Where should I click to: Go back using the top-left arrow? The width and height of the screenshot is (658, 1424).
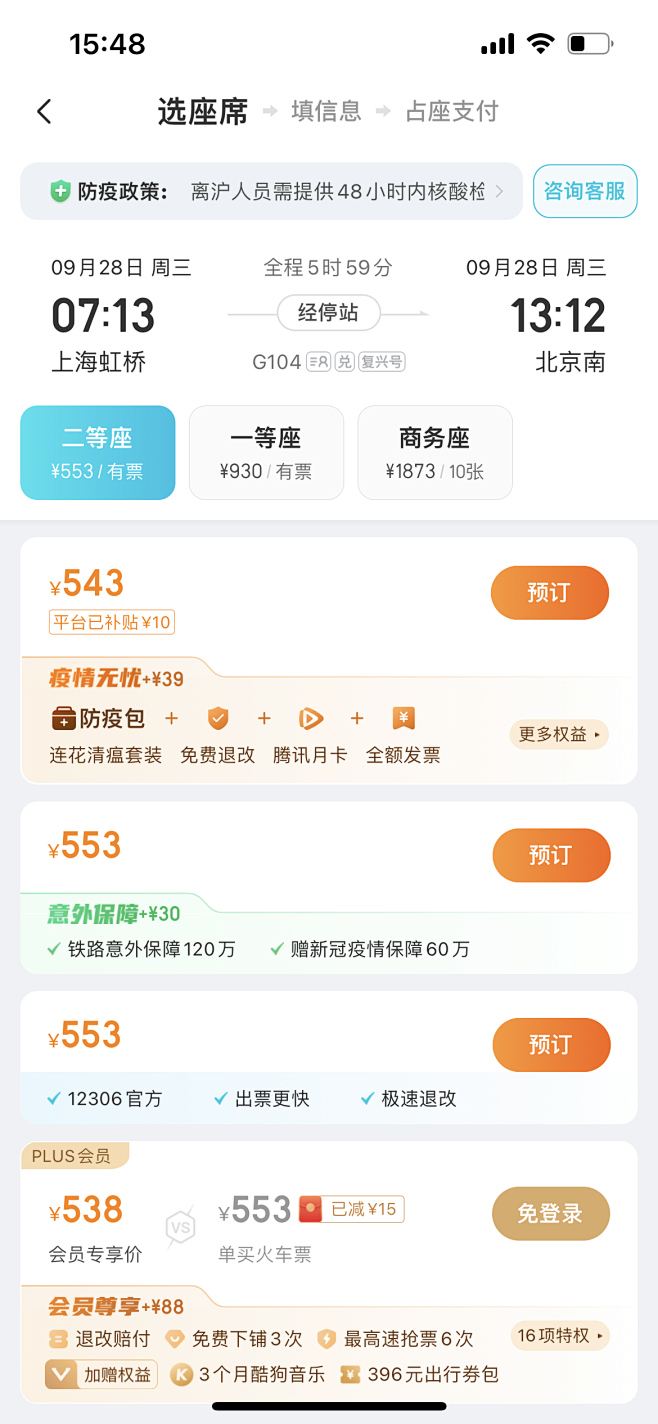[44, 111]
